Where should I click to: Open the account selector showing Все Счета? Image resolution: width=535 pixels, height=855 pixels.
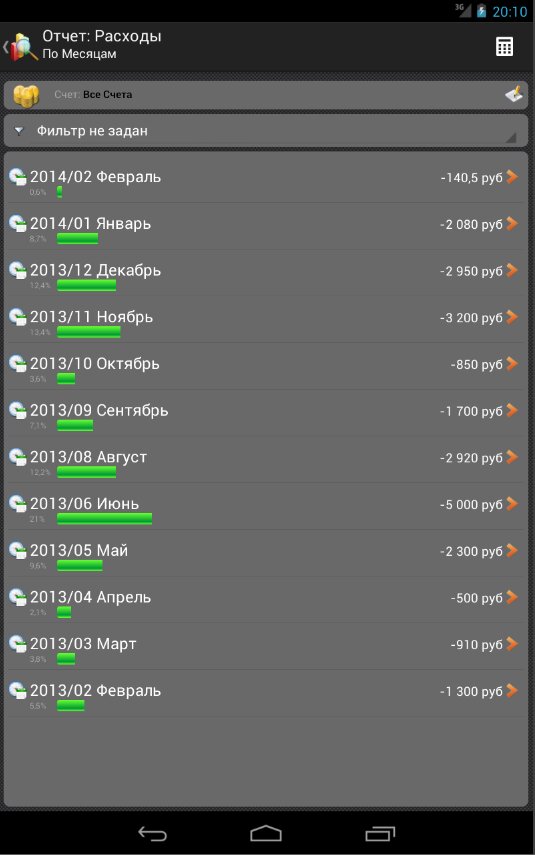pos(254,95)
